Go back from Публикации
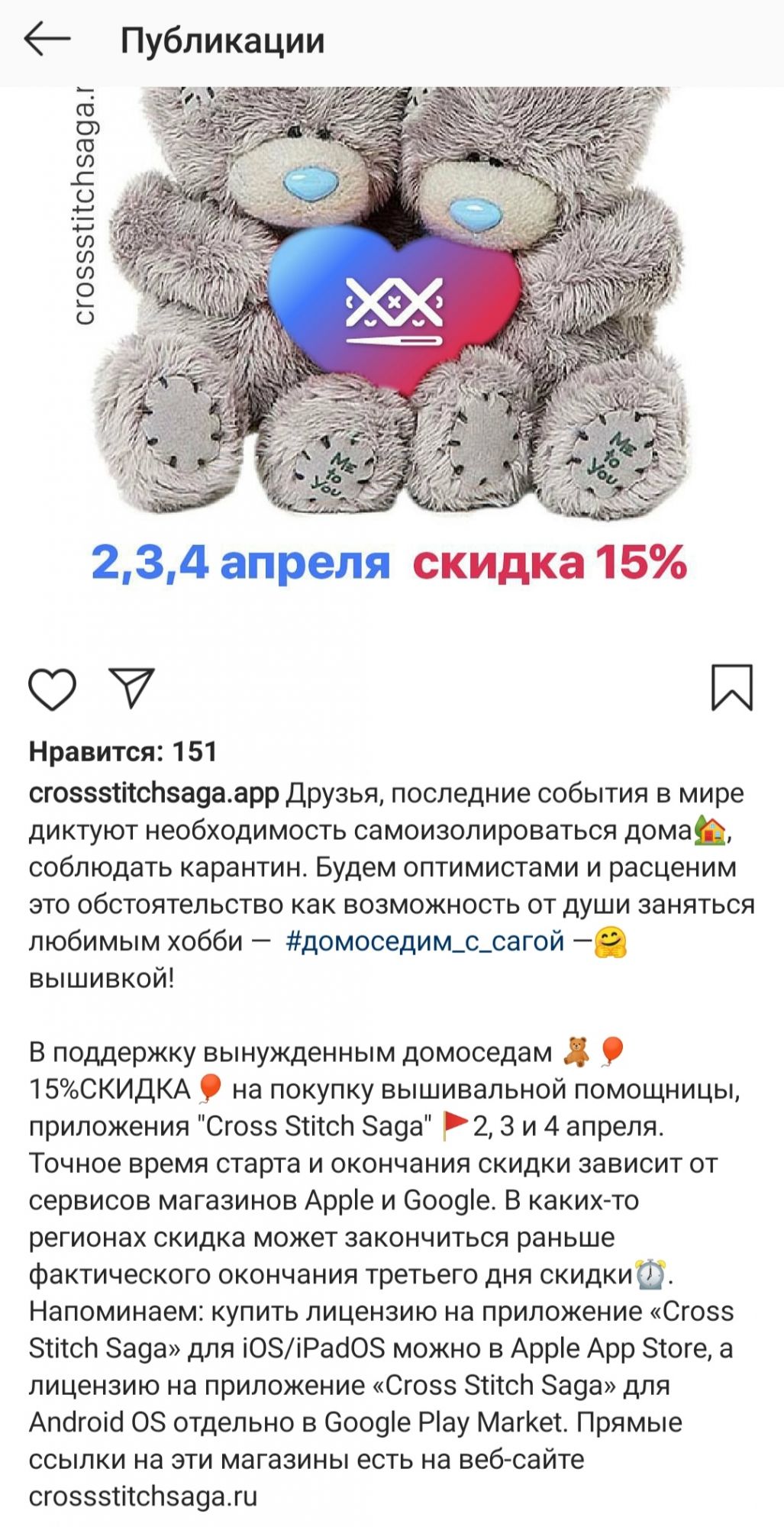This screenshot has height=1527, width=784. tap(47, 40)
